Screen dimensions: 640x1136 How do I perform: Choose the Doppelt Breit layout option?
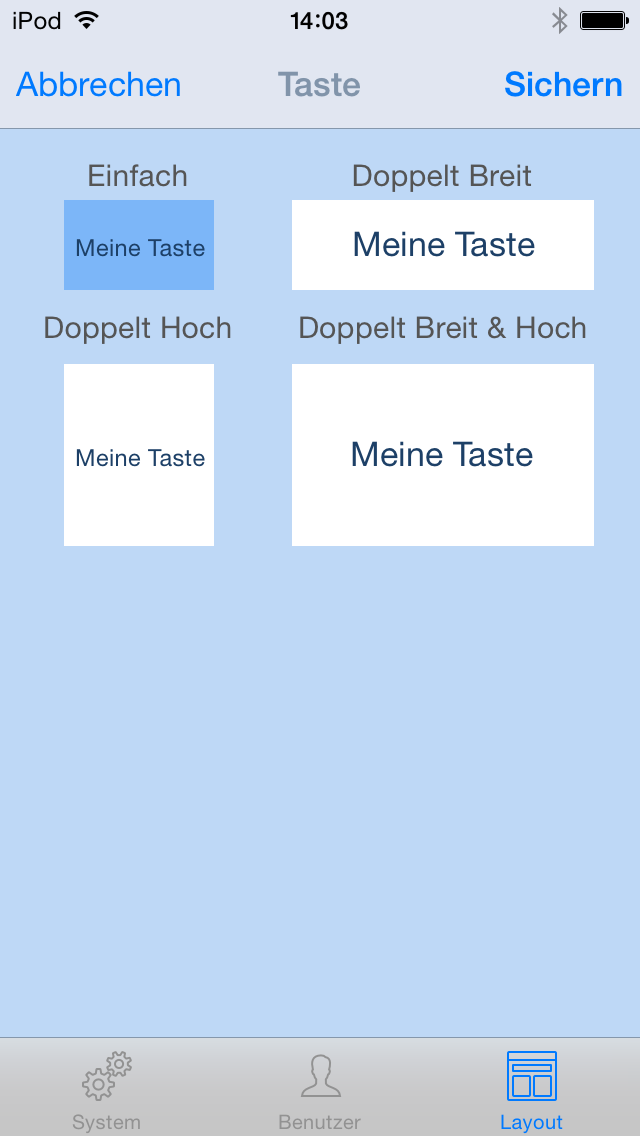point(443,245)
